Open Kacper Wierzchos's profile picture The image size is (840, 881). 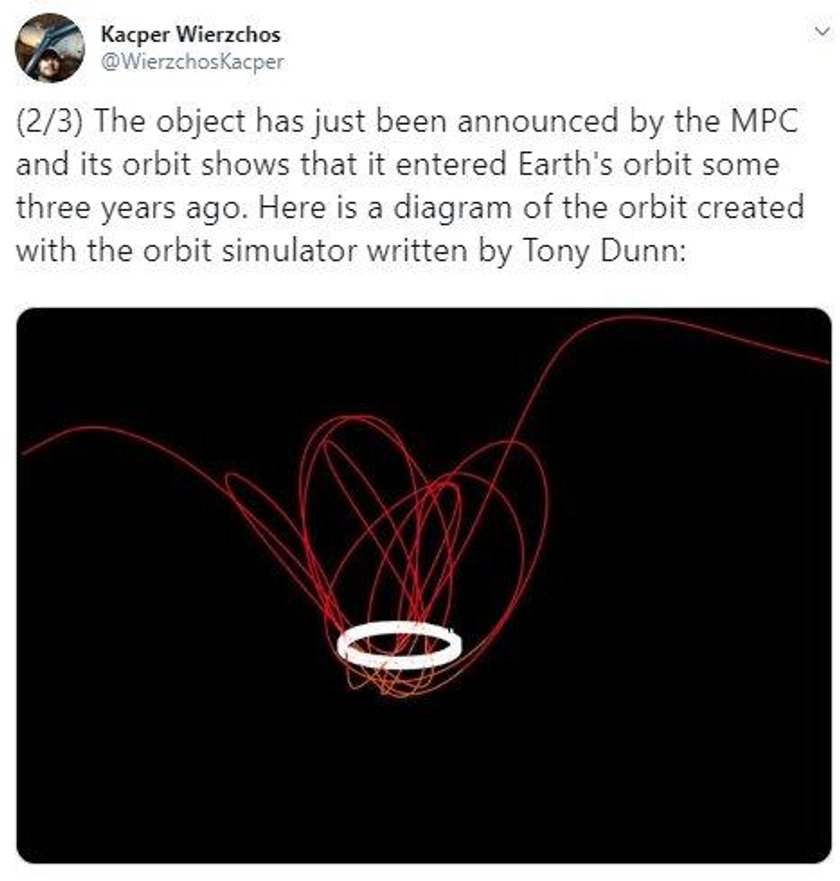pyautogui.click(x=49, y=48)
